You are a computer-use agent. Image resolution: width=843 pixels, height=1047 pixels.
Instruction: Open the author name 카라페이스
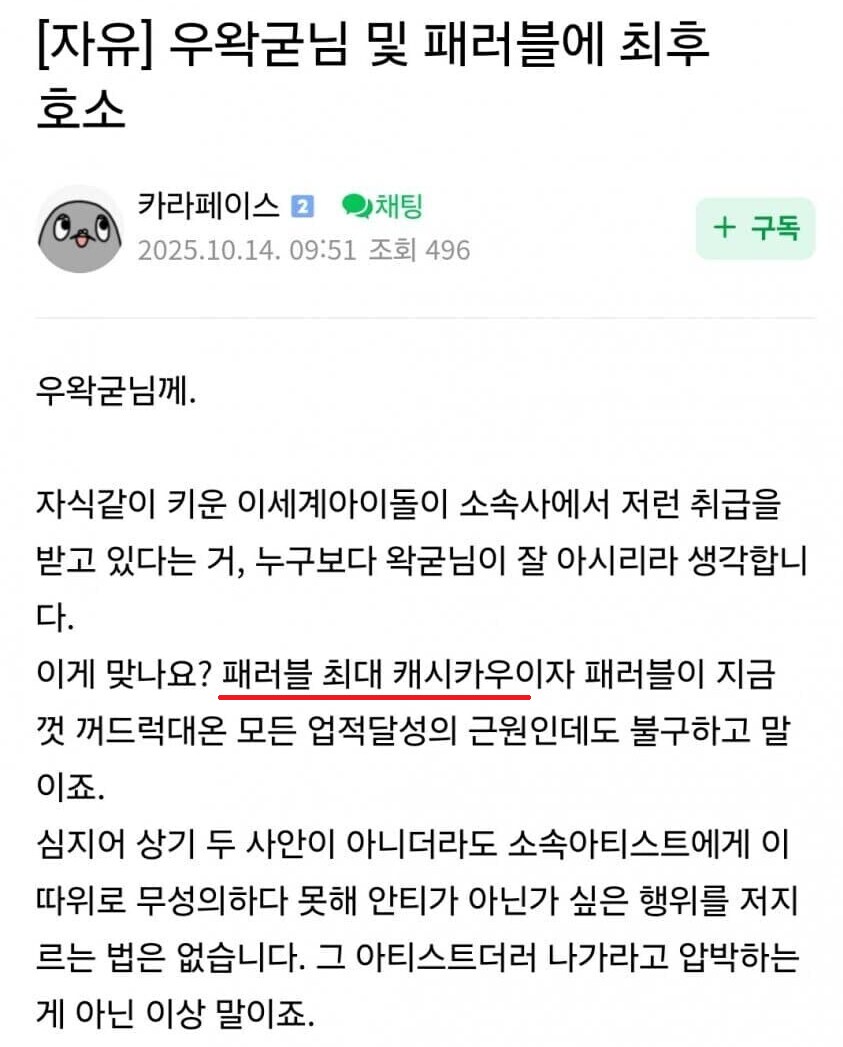pos(209,206)
